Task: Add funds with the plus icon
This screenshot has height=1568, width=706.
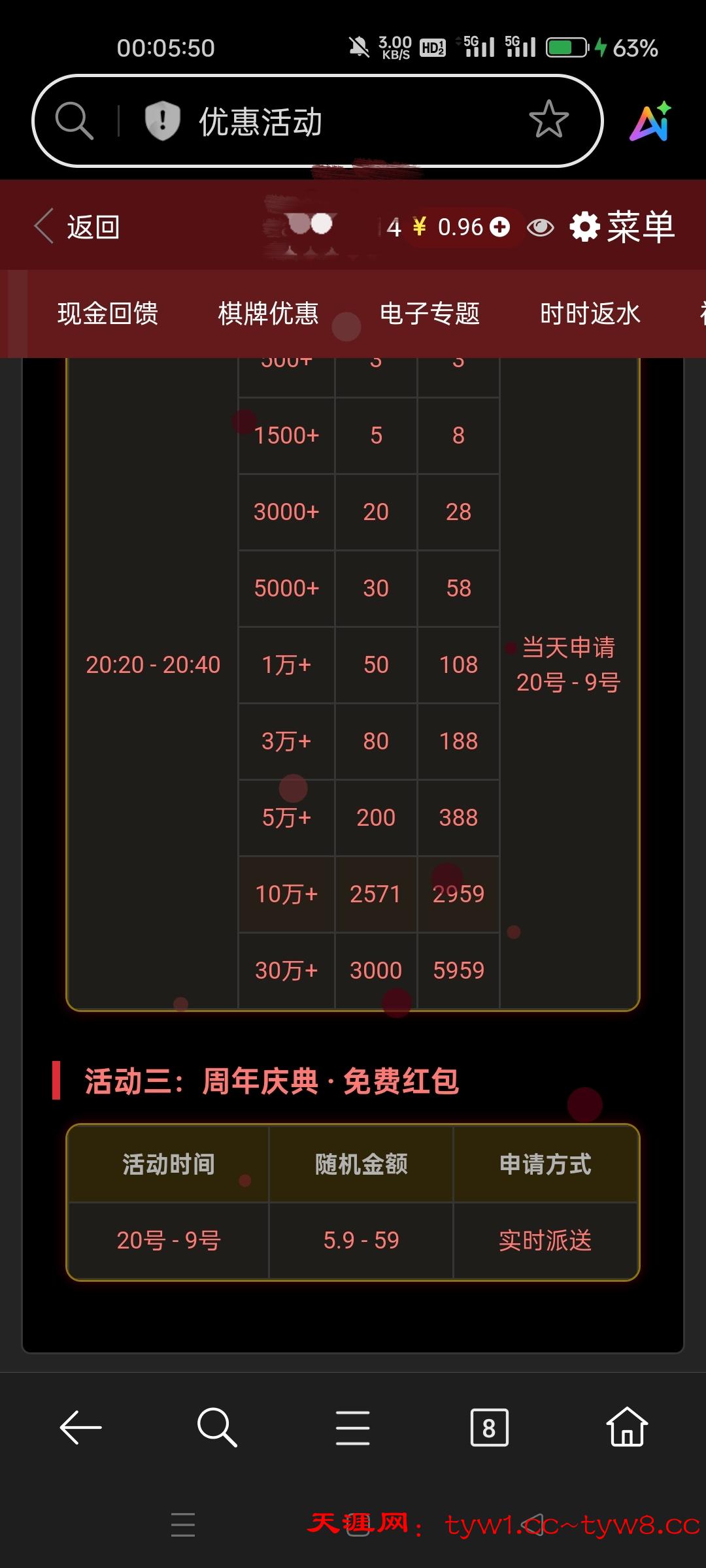Action: pyautogui.click(x=499, y=227)
